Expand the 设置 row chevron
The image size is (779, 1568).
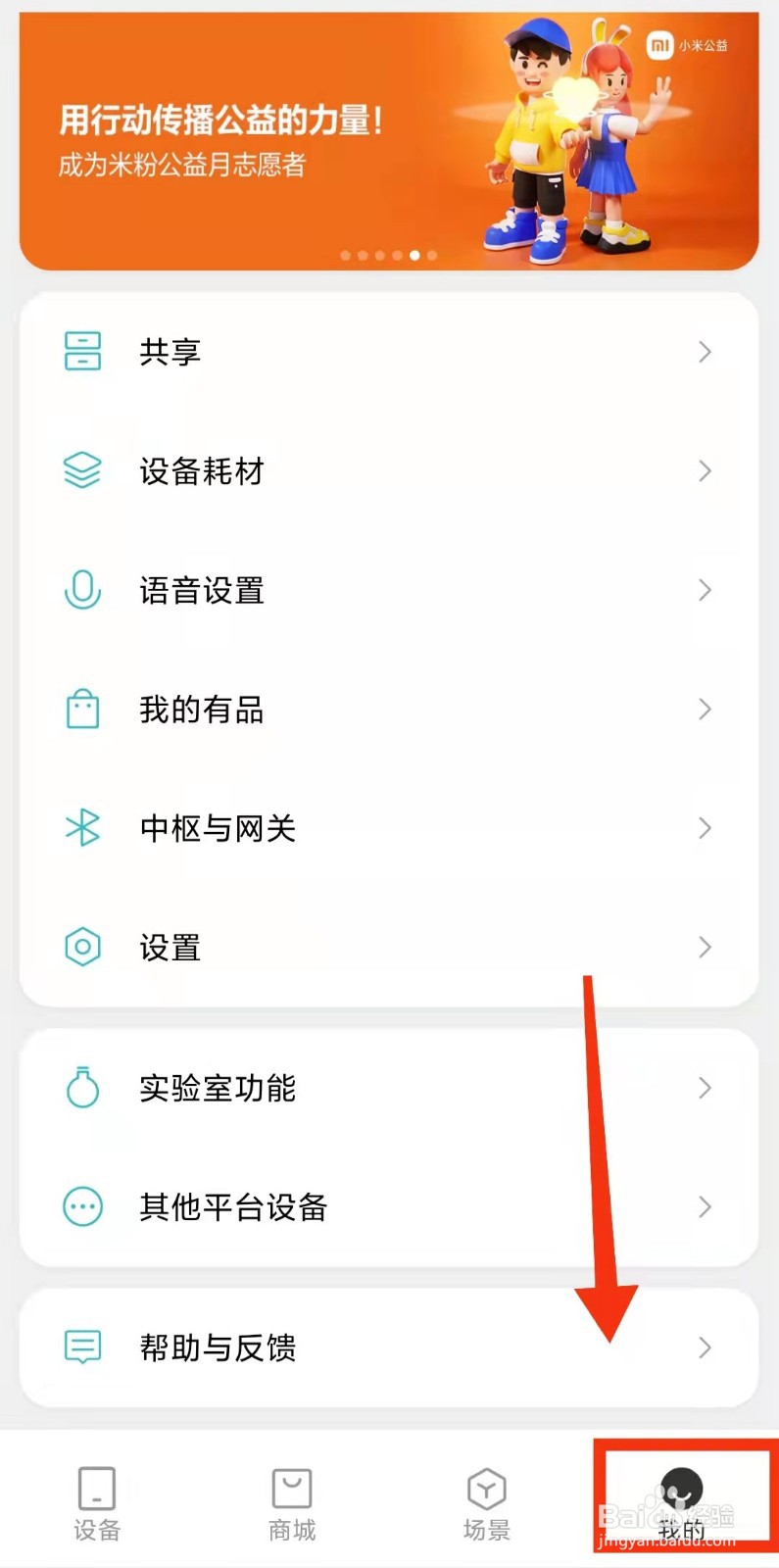[x=706, y=947]
